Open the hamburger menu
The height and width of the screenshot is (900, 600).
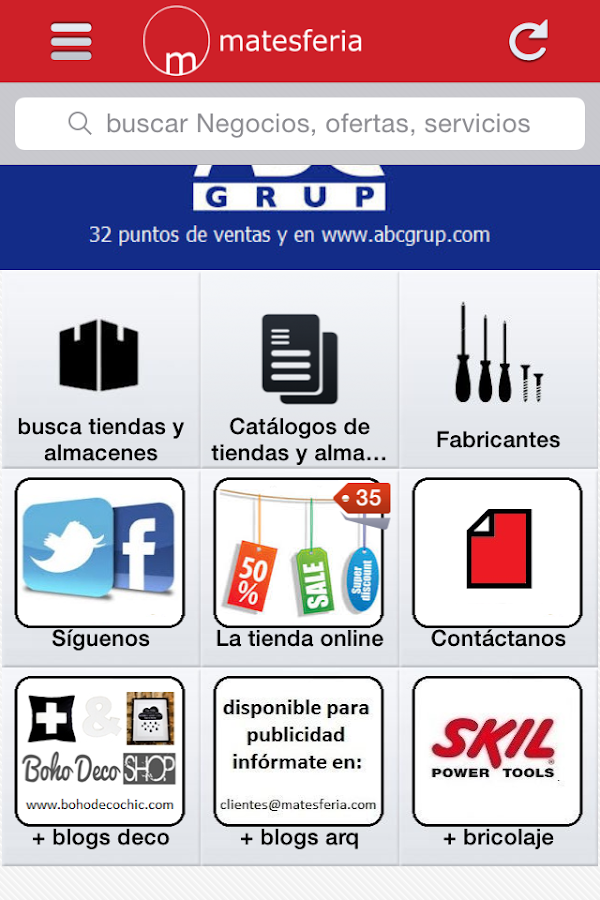click(71, 42)
